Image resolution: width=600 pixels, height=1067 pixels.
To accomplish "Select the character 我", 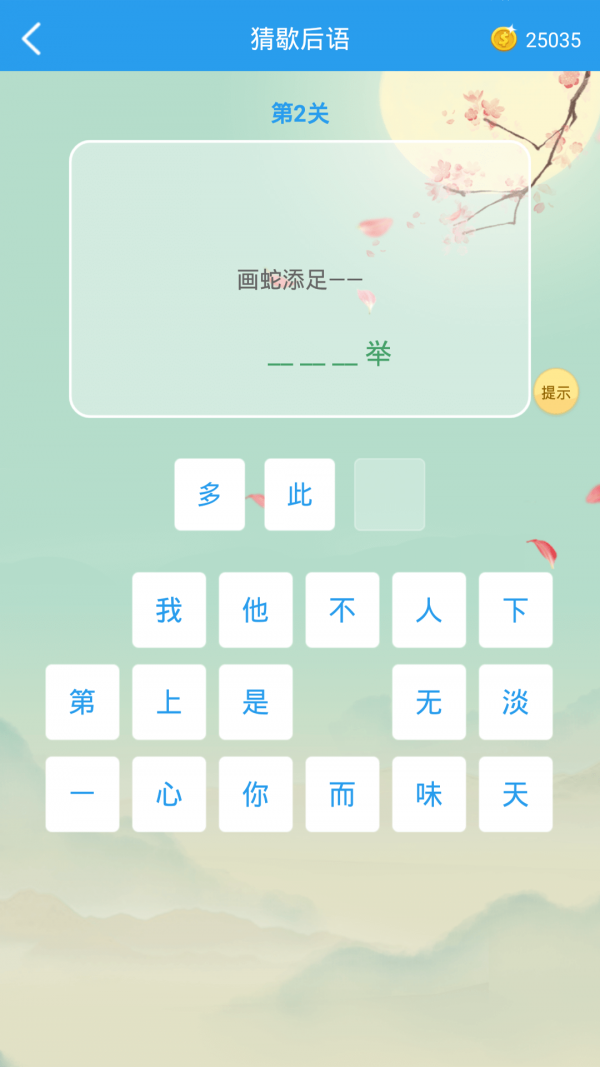I will [x=169, y=610].
